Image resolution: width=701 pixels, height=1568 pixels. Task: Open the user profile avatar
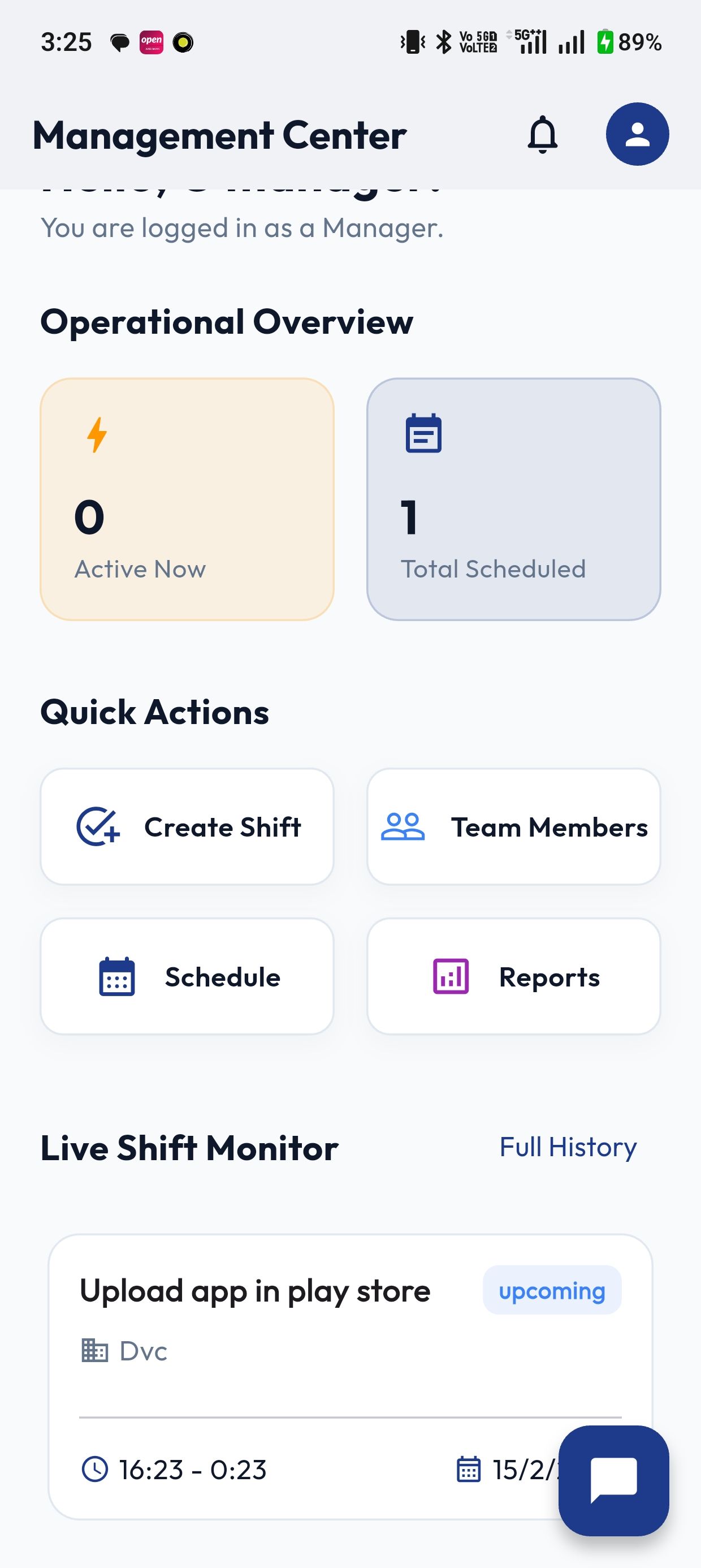pyautogui.click(x=637, y=135)
